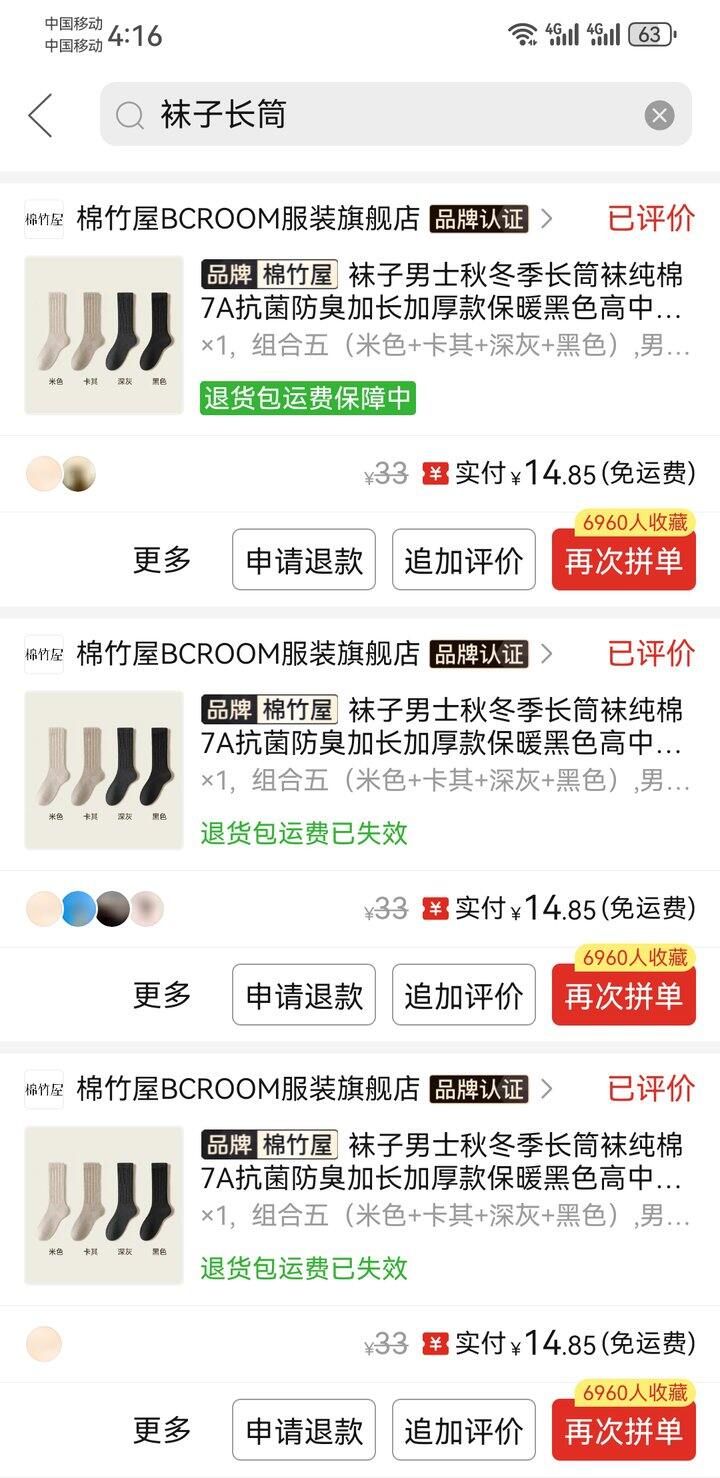This screenshot has height=1478, width=720.
Task: Open the store page from the third order header
Action: (248, 1089)
